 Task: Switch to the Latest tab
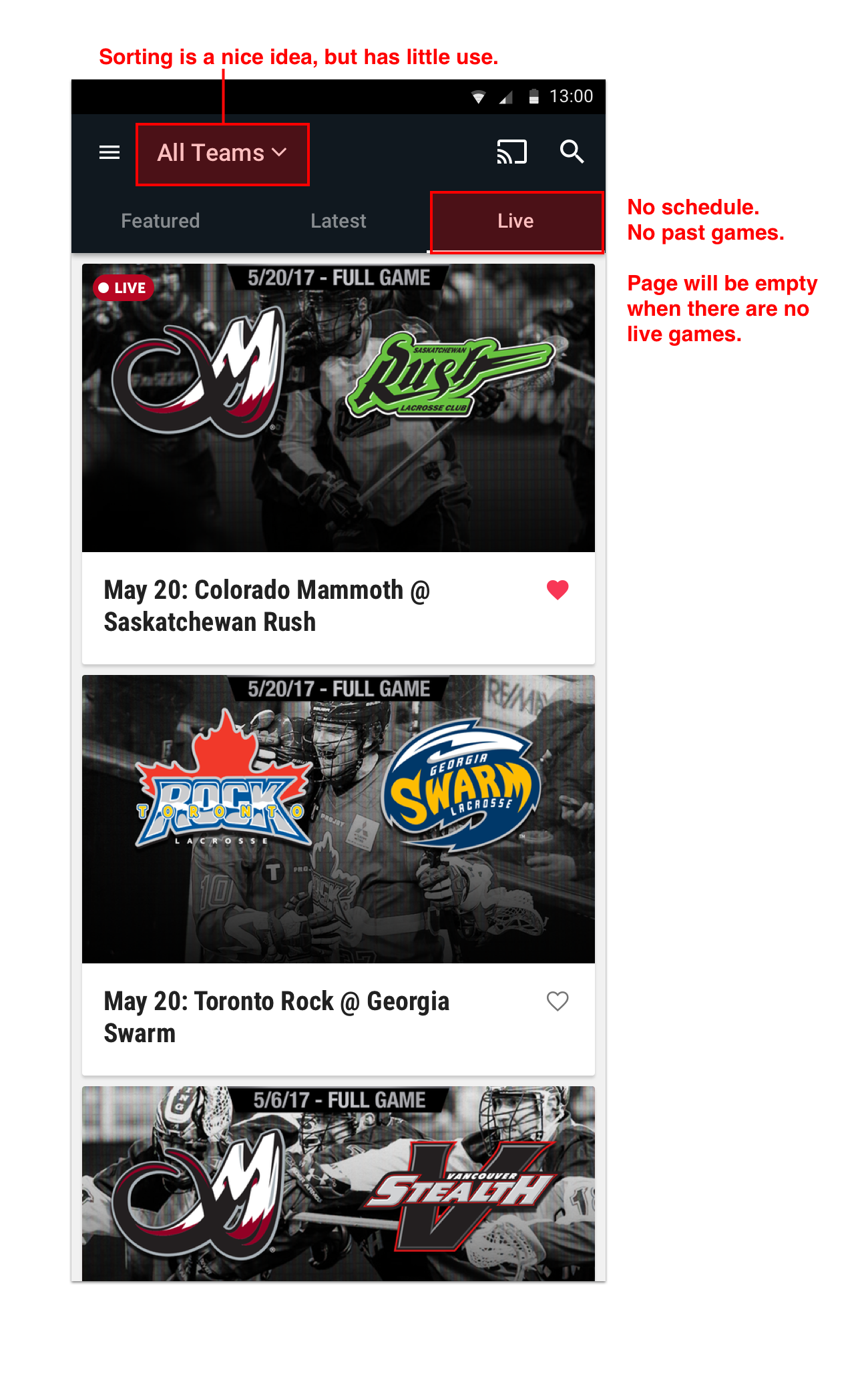click(x=339, y=221)
